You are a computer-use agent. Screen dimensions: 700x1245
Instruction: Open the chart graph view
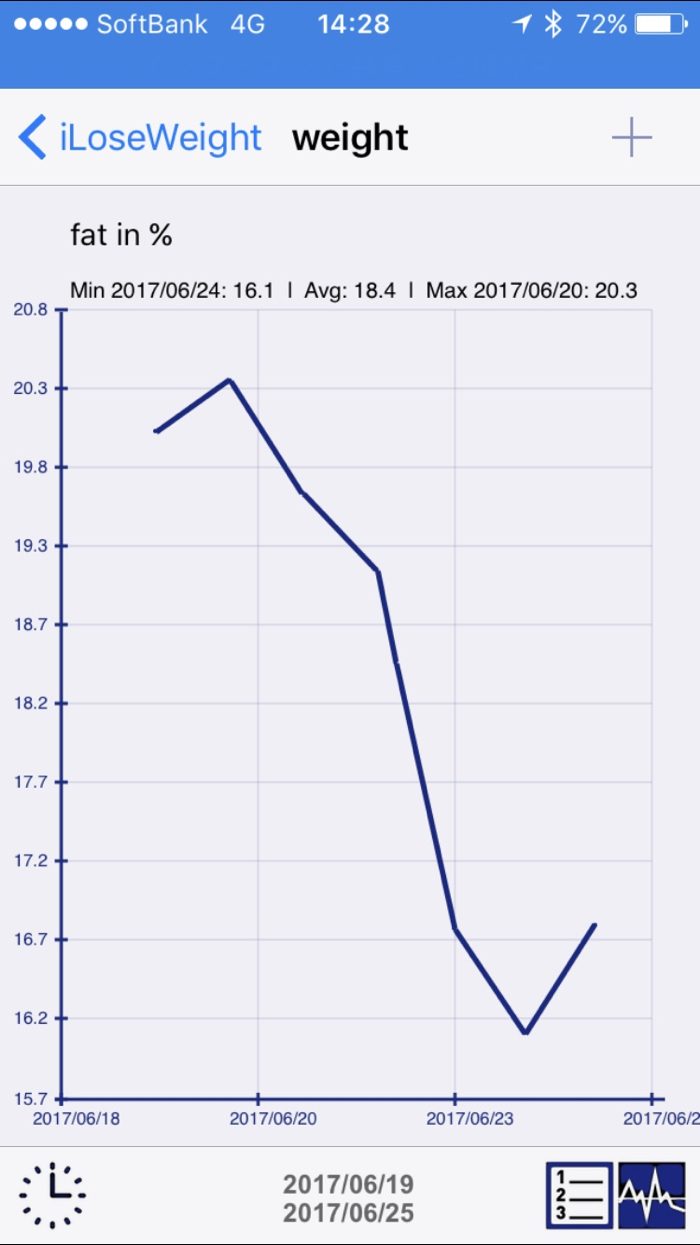point(651,1195)
